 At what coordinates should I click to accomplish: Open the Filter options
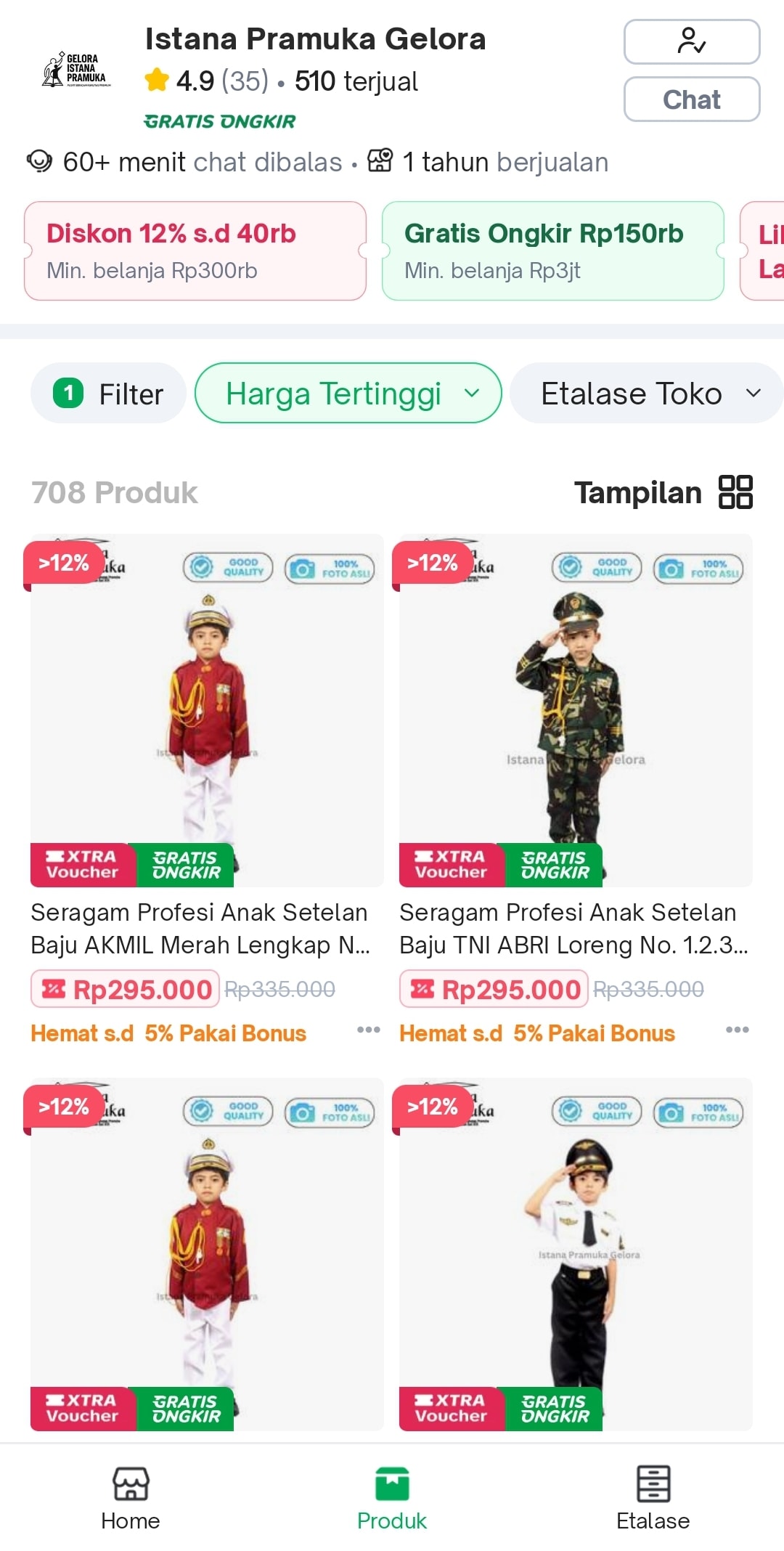[109, 394]
